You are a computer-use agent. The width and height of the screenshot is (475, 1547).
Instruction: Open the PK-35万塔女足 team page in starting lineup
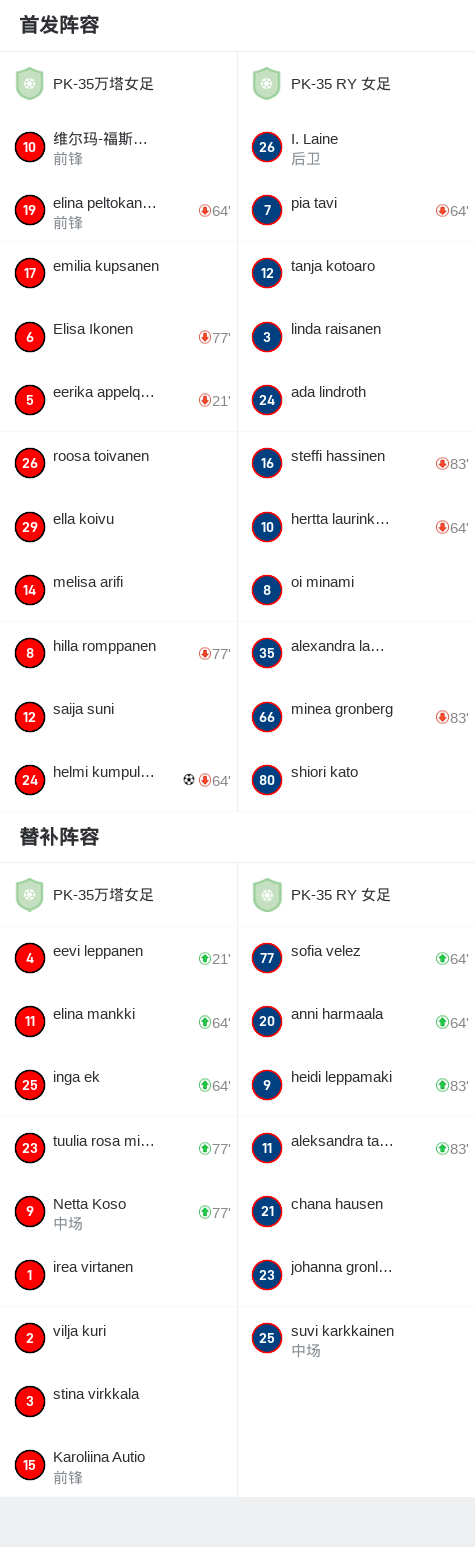[118, 84]
